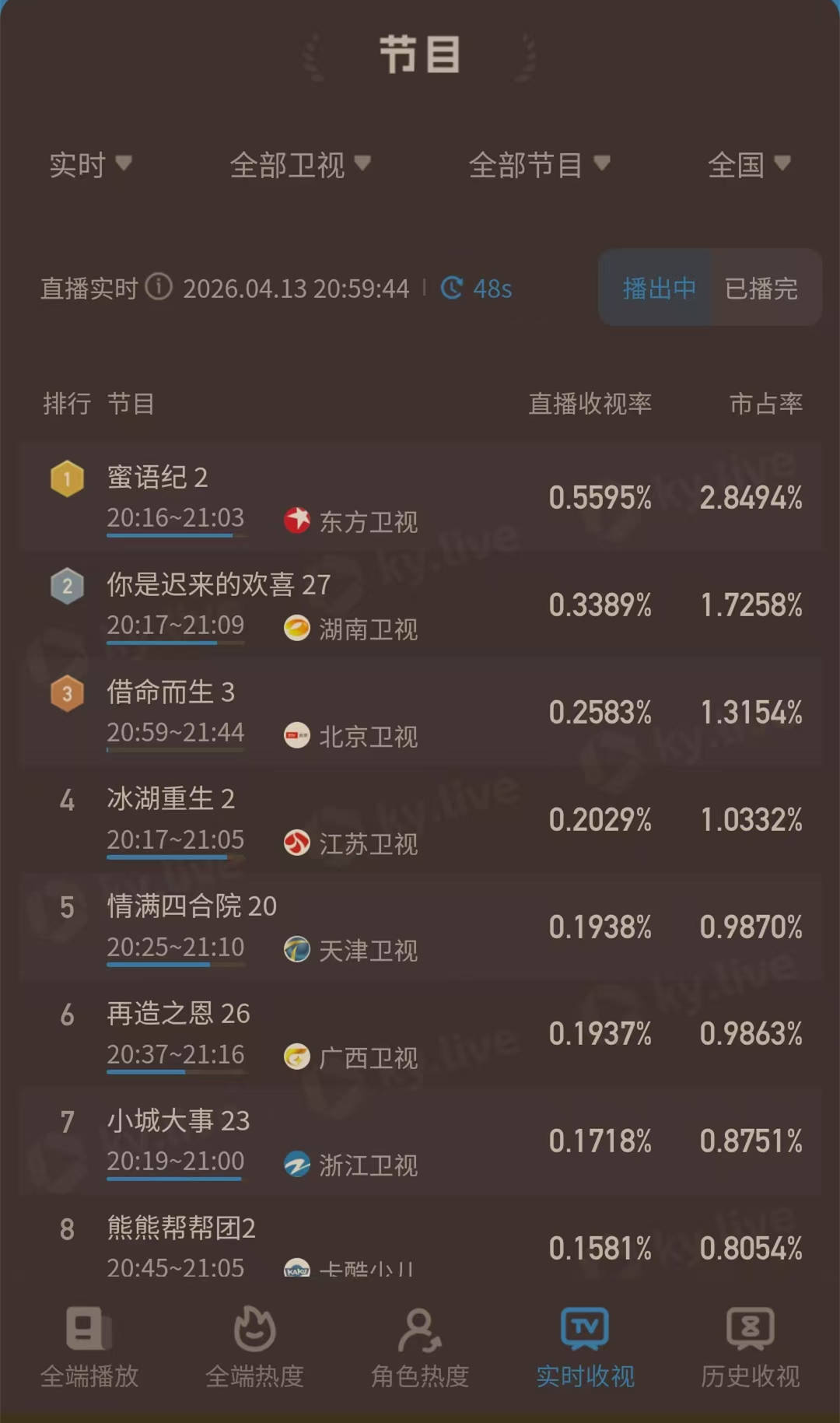Open the 实时 dropdown
The image size is (840, 1423).
click(91, 164)
